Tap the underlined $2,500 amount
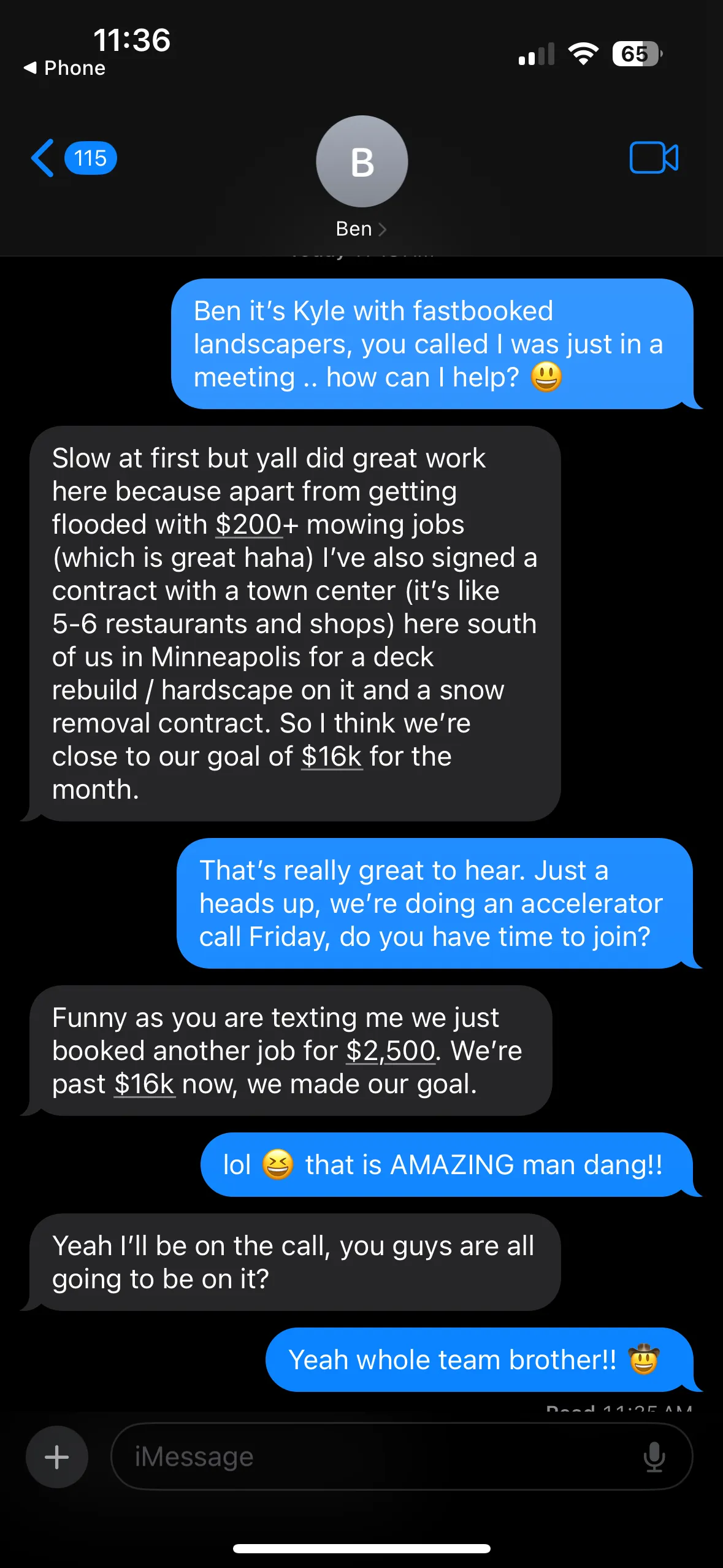 391,1051
